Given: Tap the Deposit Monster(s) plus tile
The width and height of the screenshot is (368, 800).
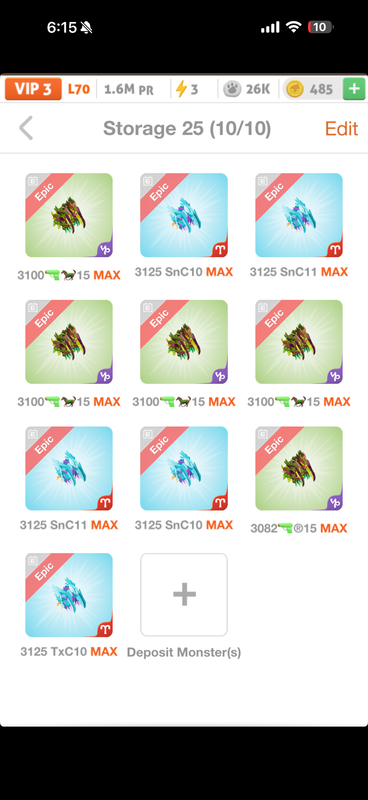Looking at the screenshot, I should (x=184, y=594).
